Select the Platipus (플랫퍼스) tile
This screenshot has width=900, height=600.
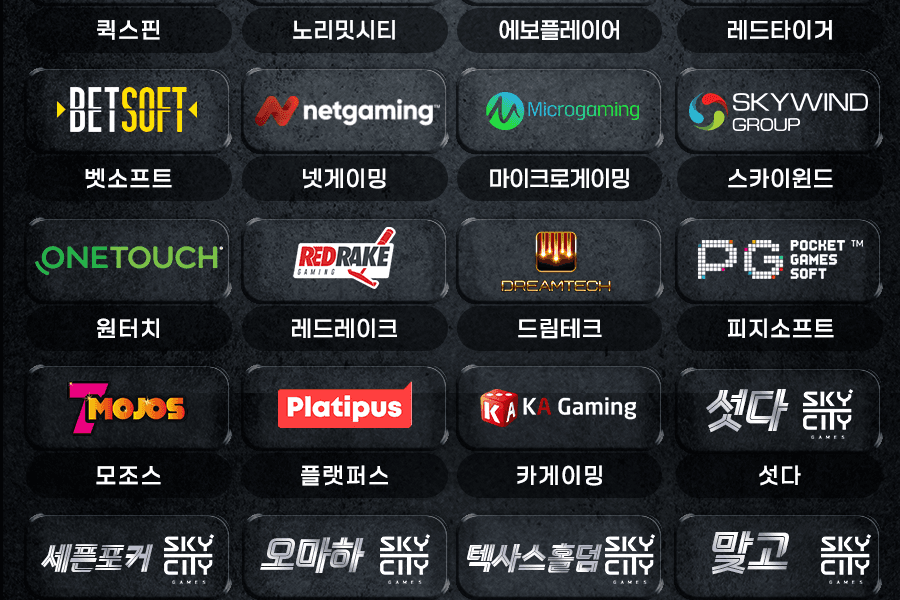tap(344, 408)
